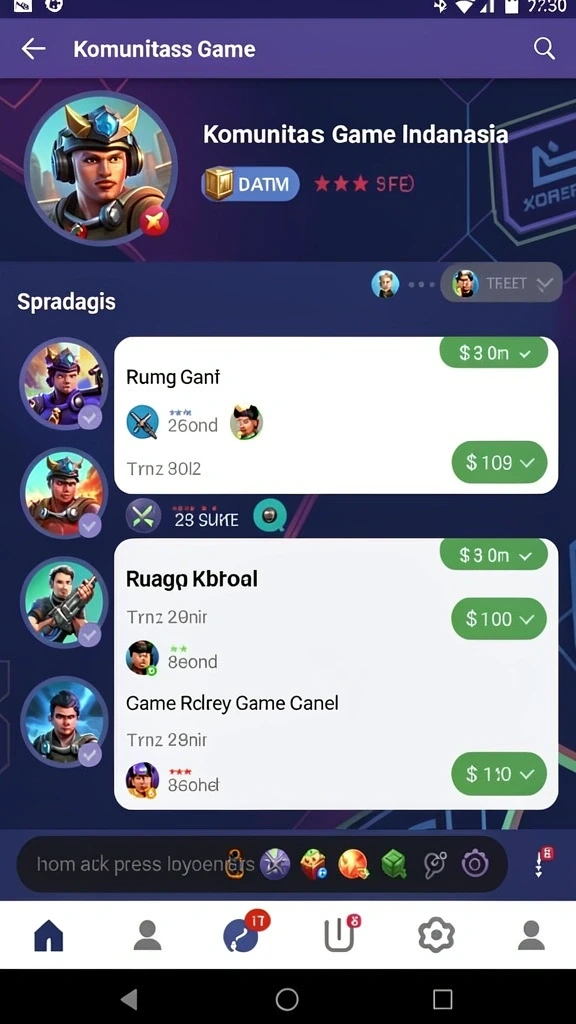The image size is (576, 1024).
Task: Open the Rumg Gani card
Action: pyautogui.click(x=336, y=415)
